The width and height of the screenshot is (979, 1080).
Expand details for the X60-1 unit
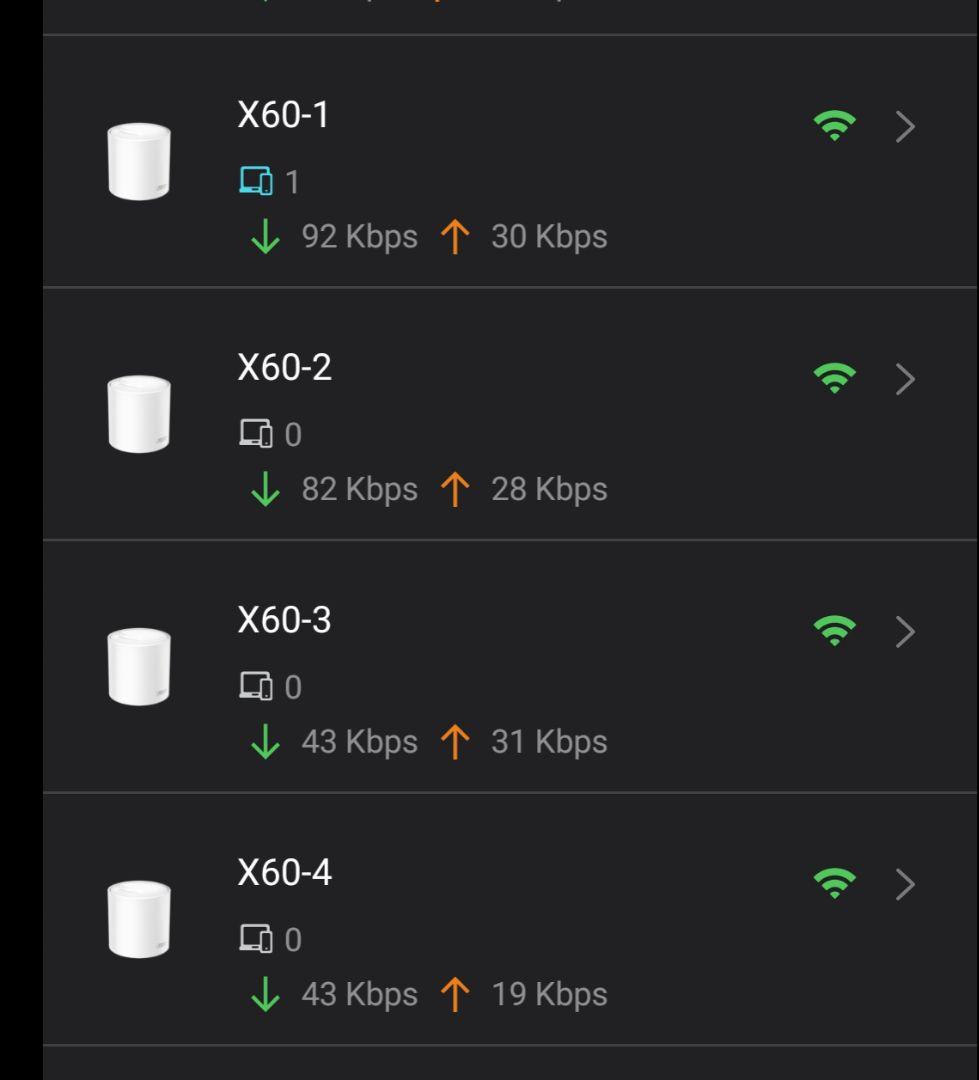click(905, 126)
